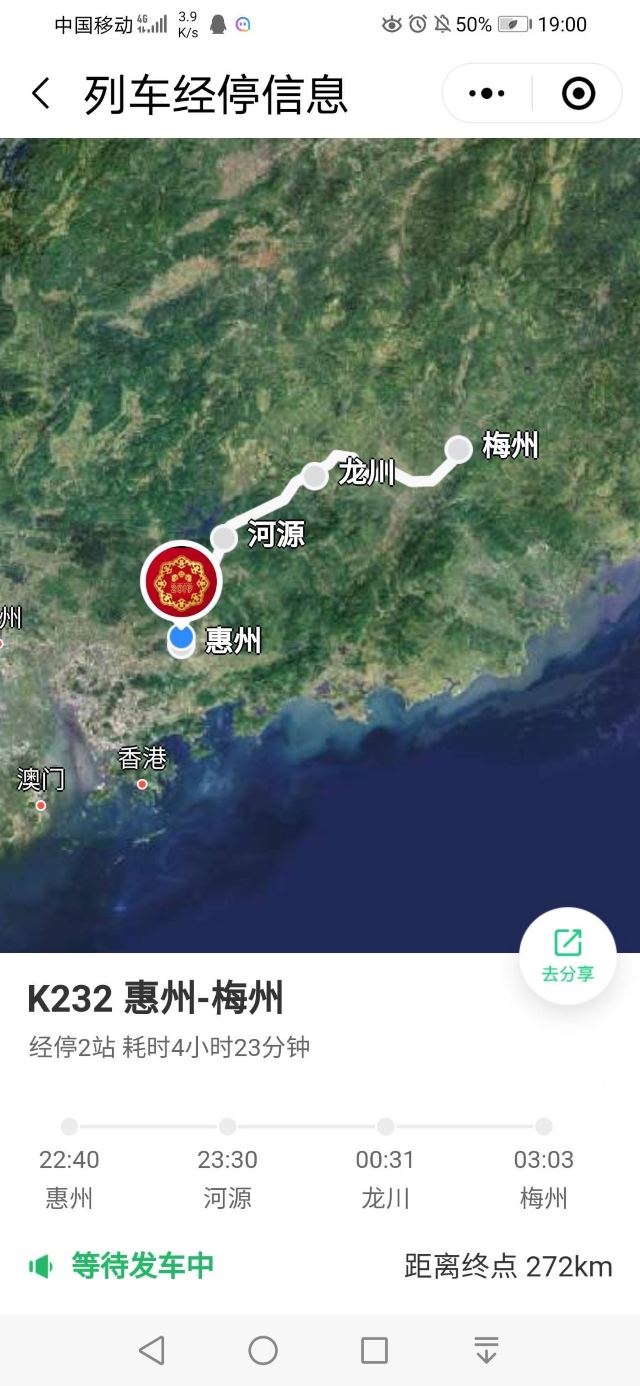Image resolution: width=640 pixels, height=1386 pixels.
Task: Open recent apps from the navigation bar
Action: coord(374,1351)
